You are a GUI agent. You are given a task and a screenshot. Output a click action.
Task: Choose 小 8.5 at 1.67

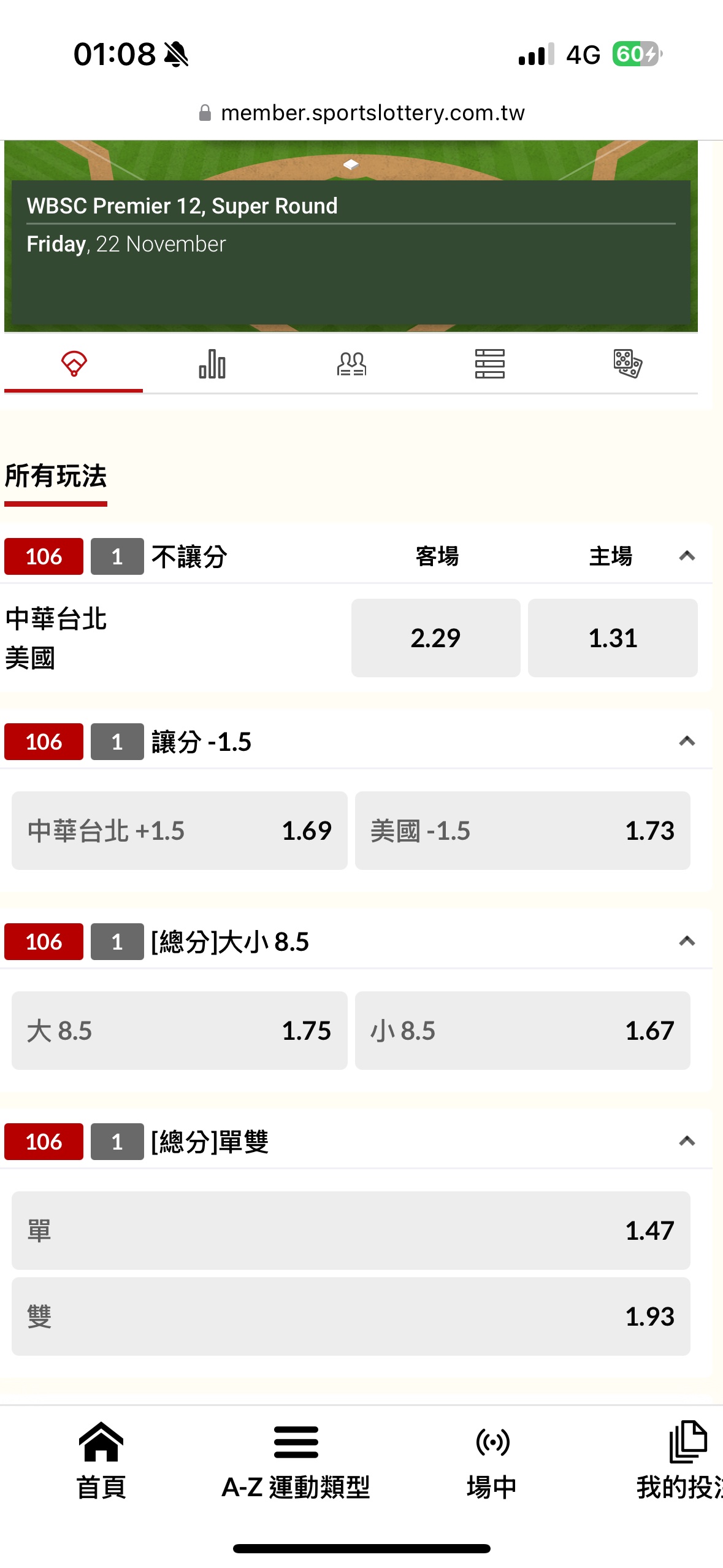[x=522, y=1031]
